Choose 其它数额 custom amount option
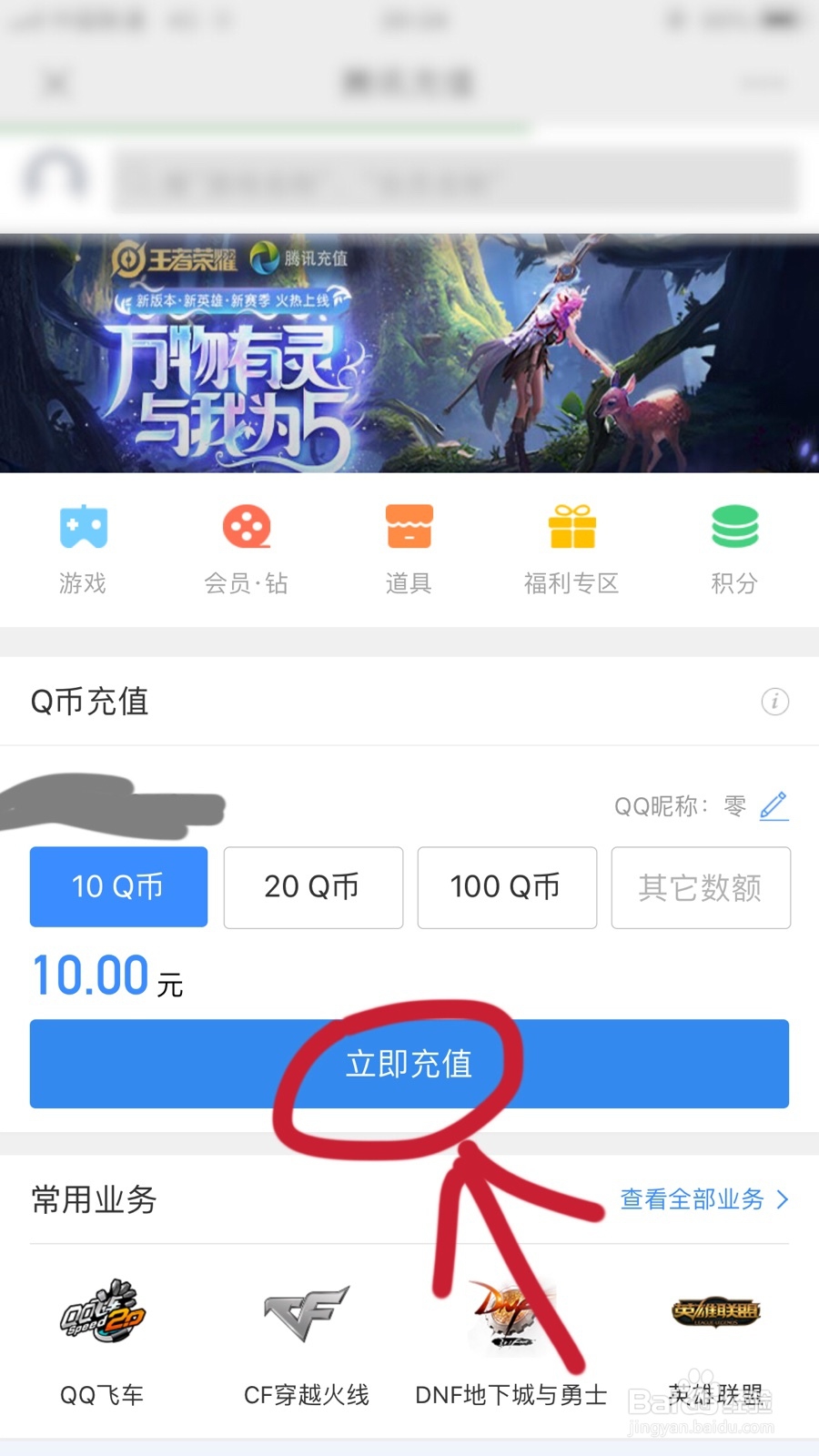Screen dimensions: 819x1456 701,887
